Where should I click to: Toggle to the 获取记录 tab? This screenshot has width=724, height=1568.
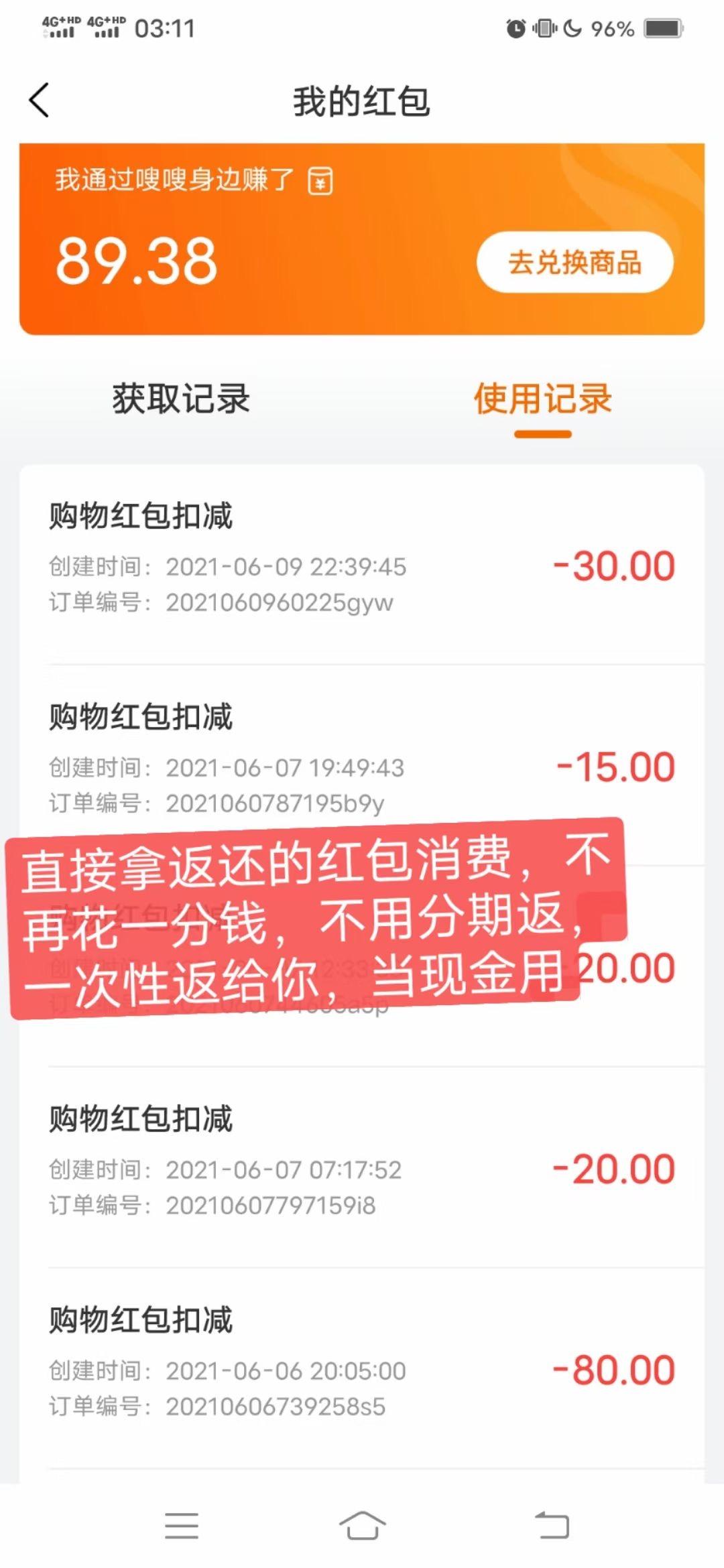pyautogui.click(x=182, y=397)
